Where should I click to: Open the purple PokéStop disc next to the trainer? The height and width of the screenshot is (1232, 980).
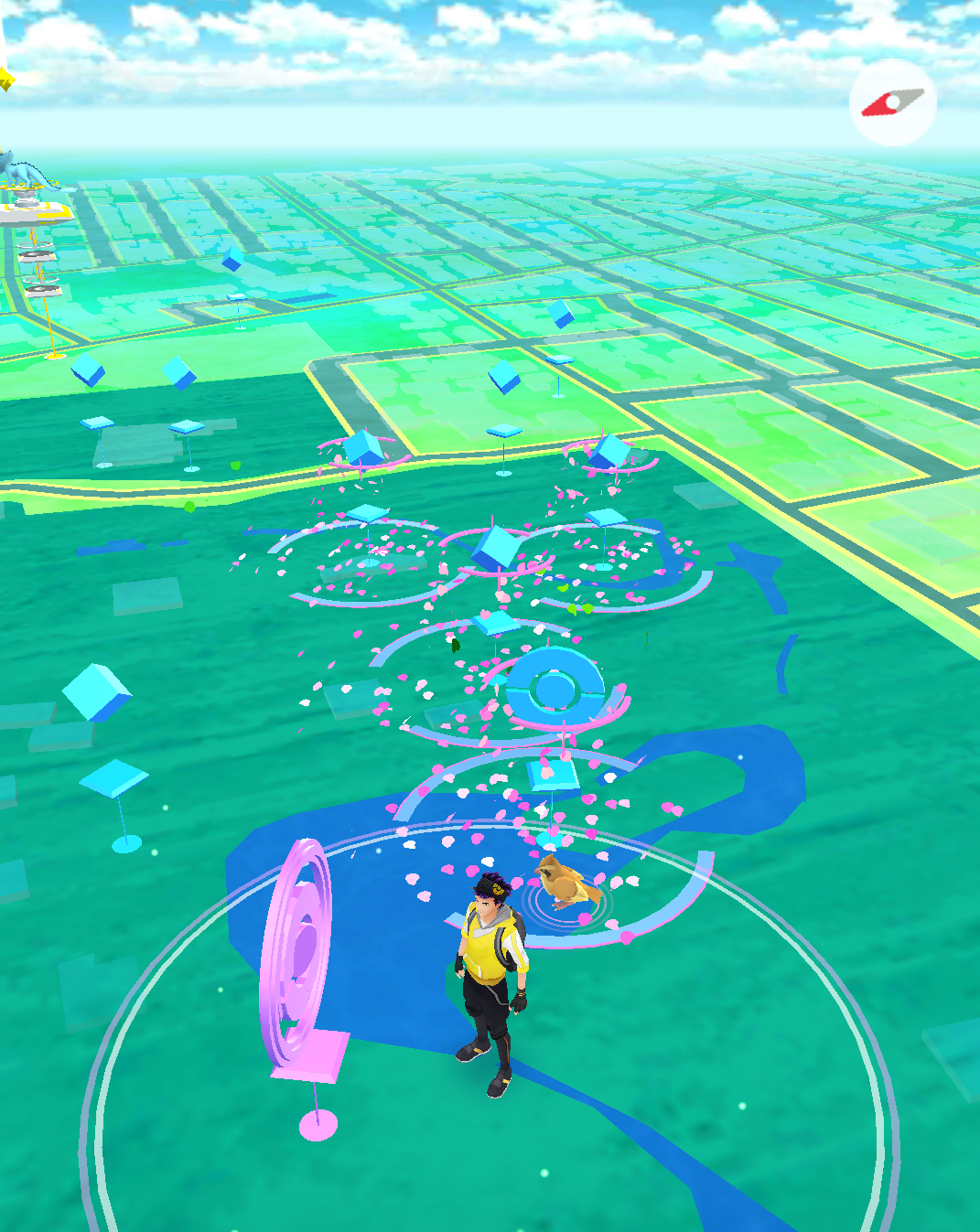296,954
